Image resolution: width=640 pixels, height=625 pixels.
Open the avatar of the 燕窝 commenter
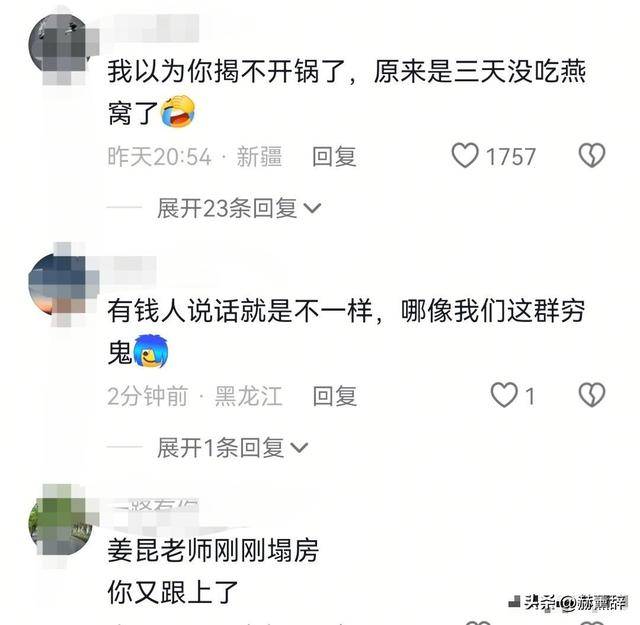tap(62, 40)
